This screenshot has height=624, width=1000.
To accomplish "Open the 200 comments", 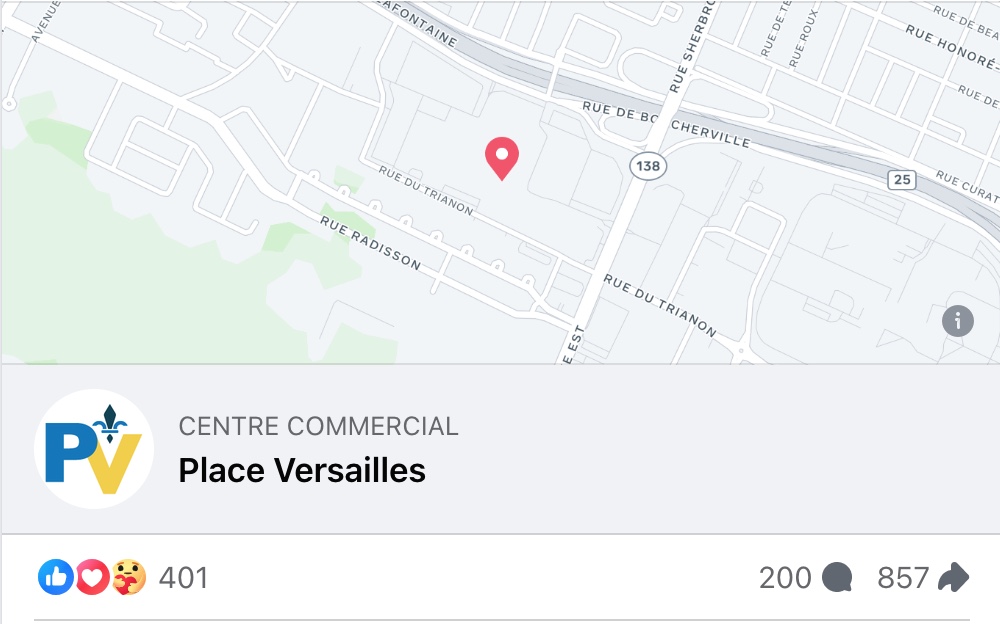I will (805, 577).
